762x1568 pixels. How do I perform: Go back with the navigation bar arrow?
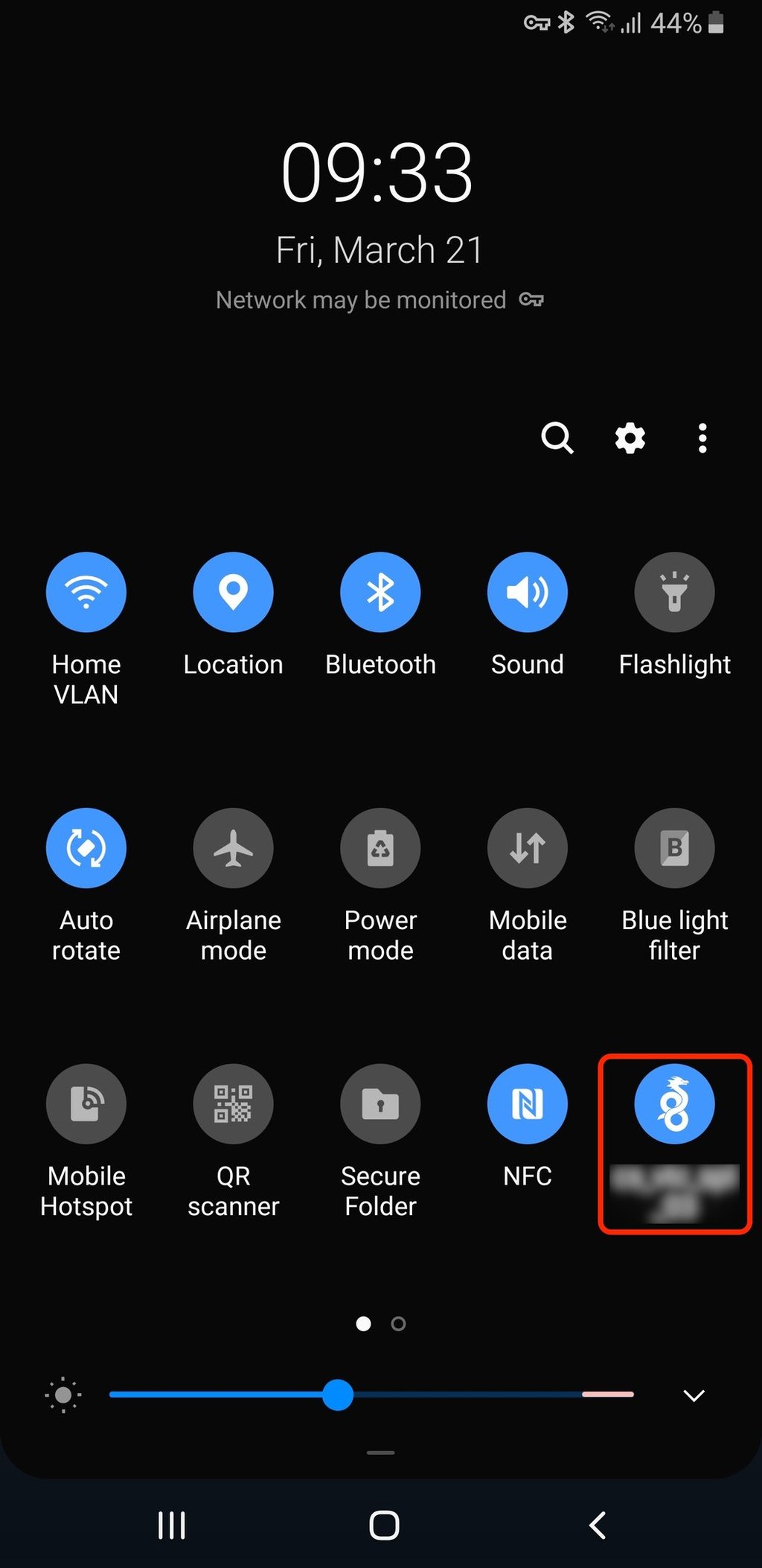(x=598, y=1525)
